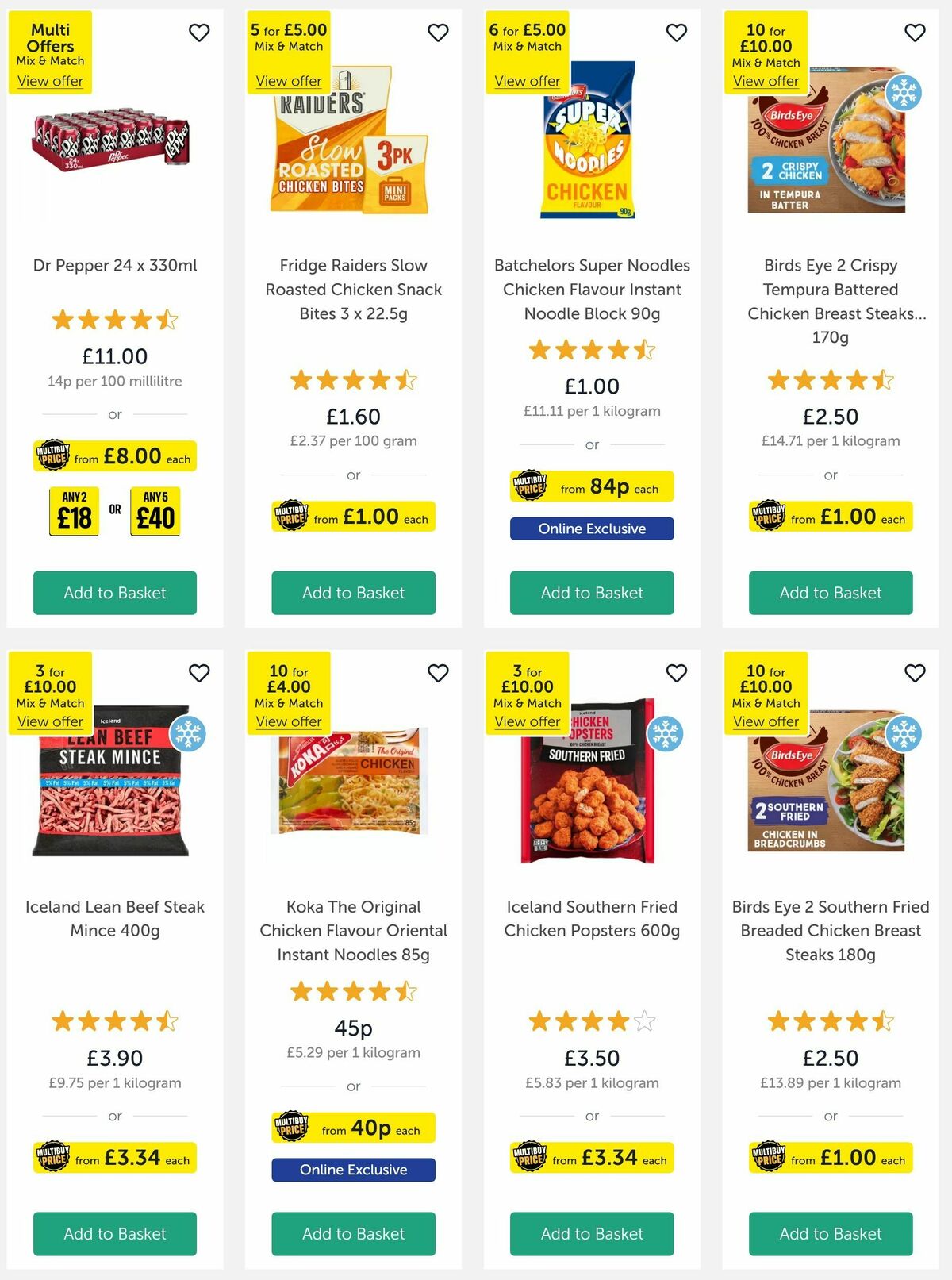Add Iceland Lean Beef Steak Mince to favourites
This screenshot has height=1280, width=952.
tap(199, 672)
